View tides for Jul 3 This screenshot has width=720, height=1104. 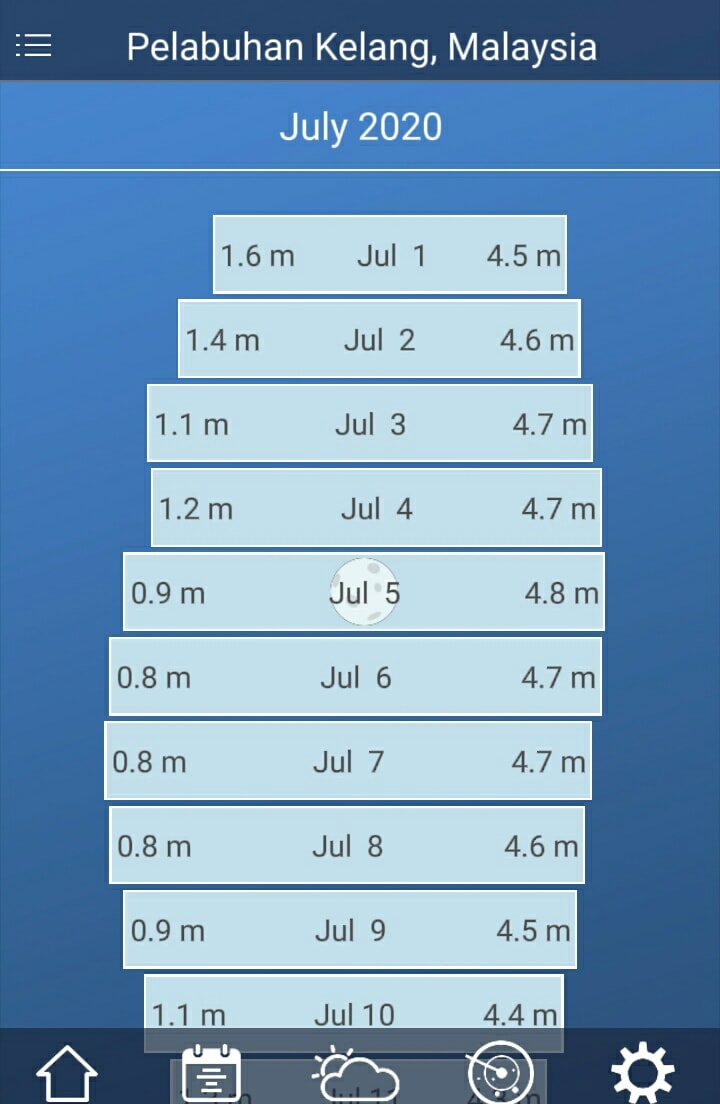pyautogui.click(x=370, y=423)
